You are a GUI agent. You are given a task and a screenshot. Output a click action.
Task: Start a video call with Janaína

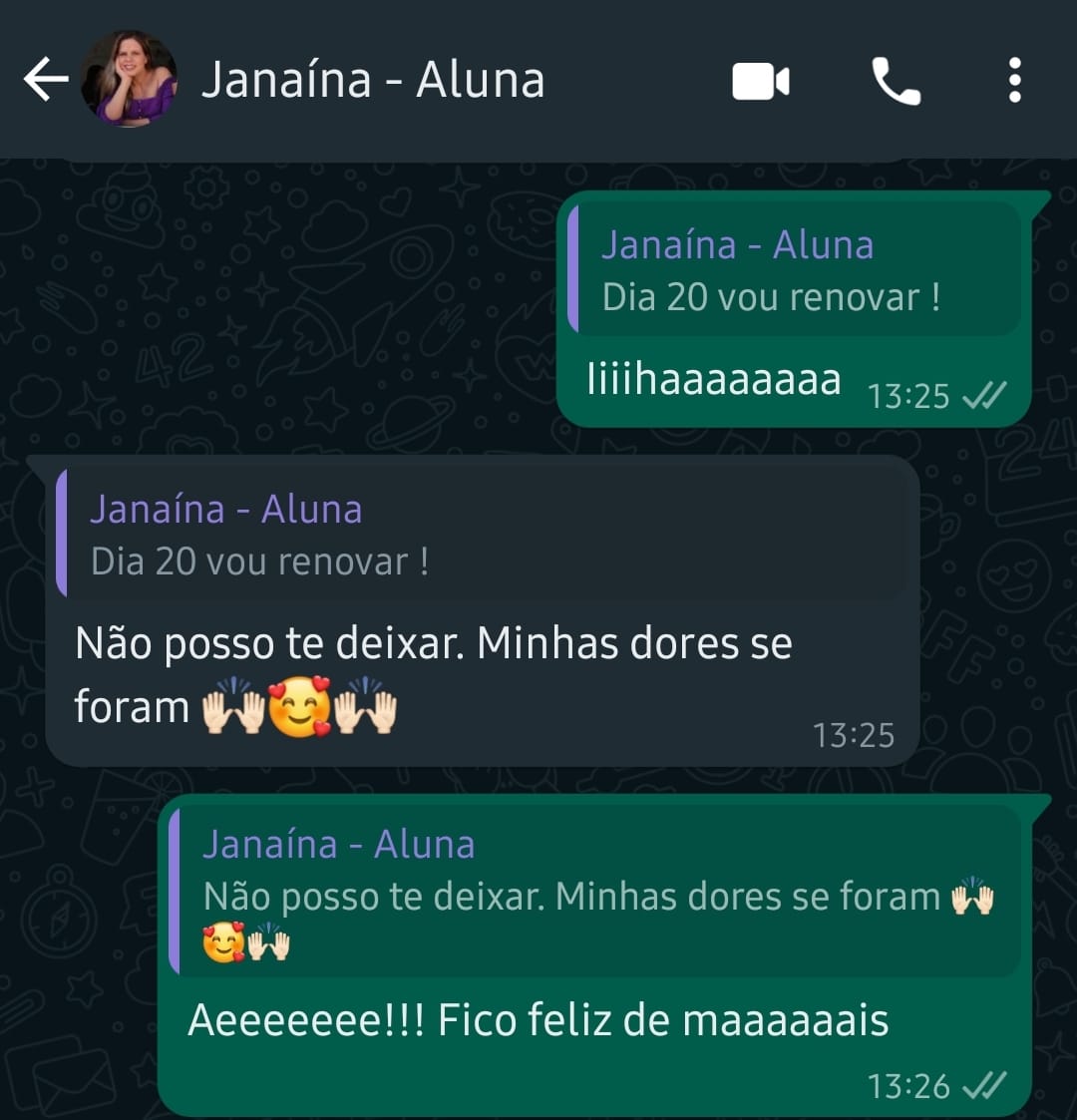click(761, 81)
